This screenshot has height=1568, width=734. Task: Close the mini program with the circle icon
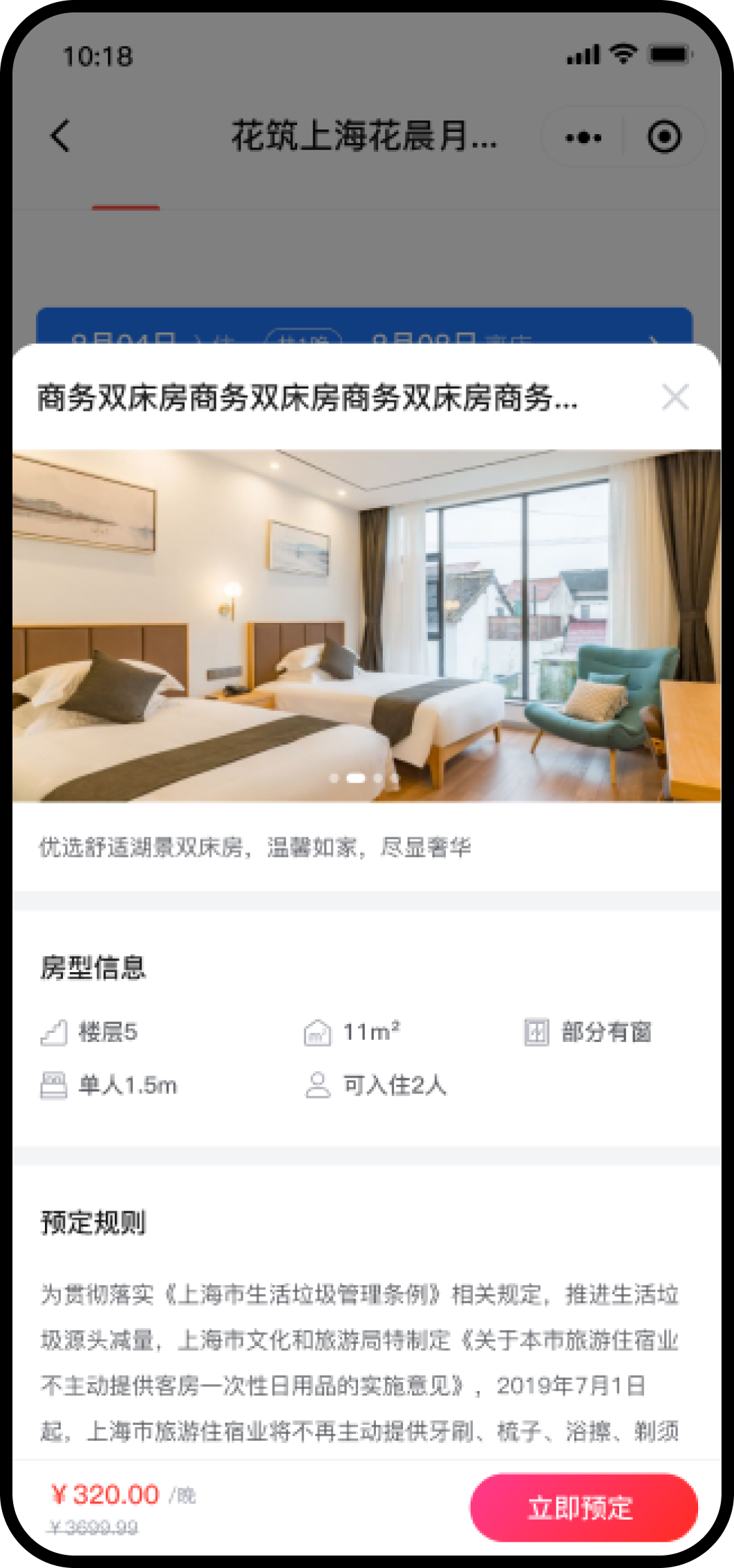(664, 137)
